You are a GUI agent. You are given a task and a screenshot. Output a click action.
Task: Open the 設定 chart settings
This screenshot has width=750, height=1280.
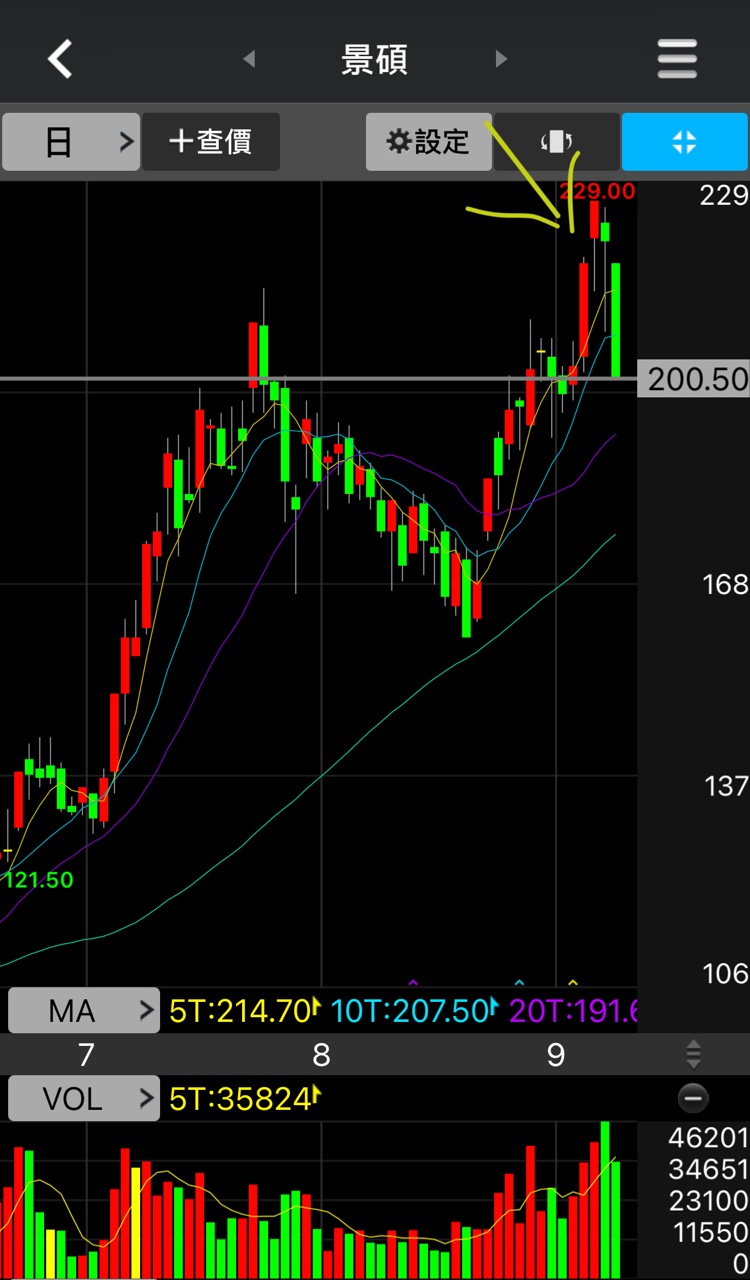[429, 142]
